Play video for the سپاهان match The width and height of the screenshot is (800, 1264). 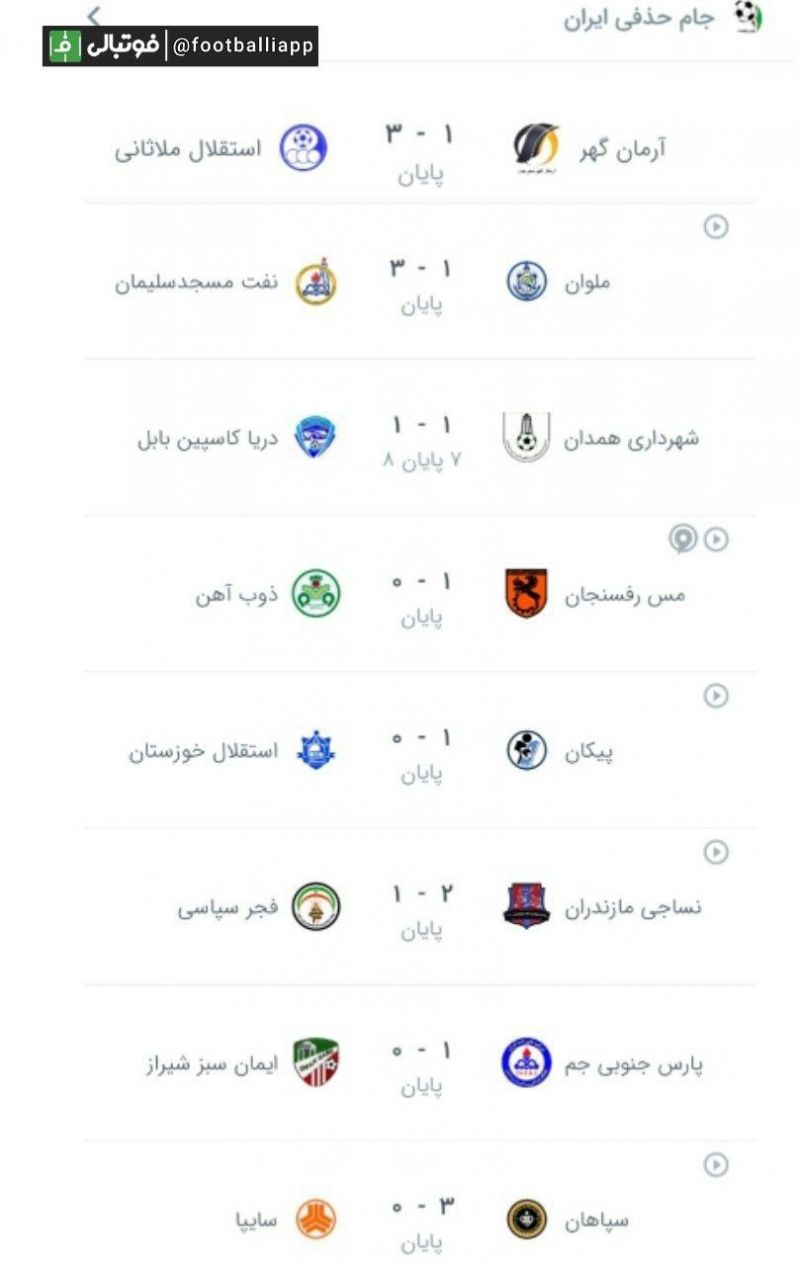pyautogui.click(x=715, y=1164)
